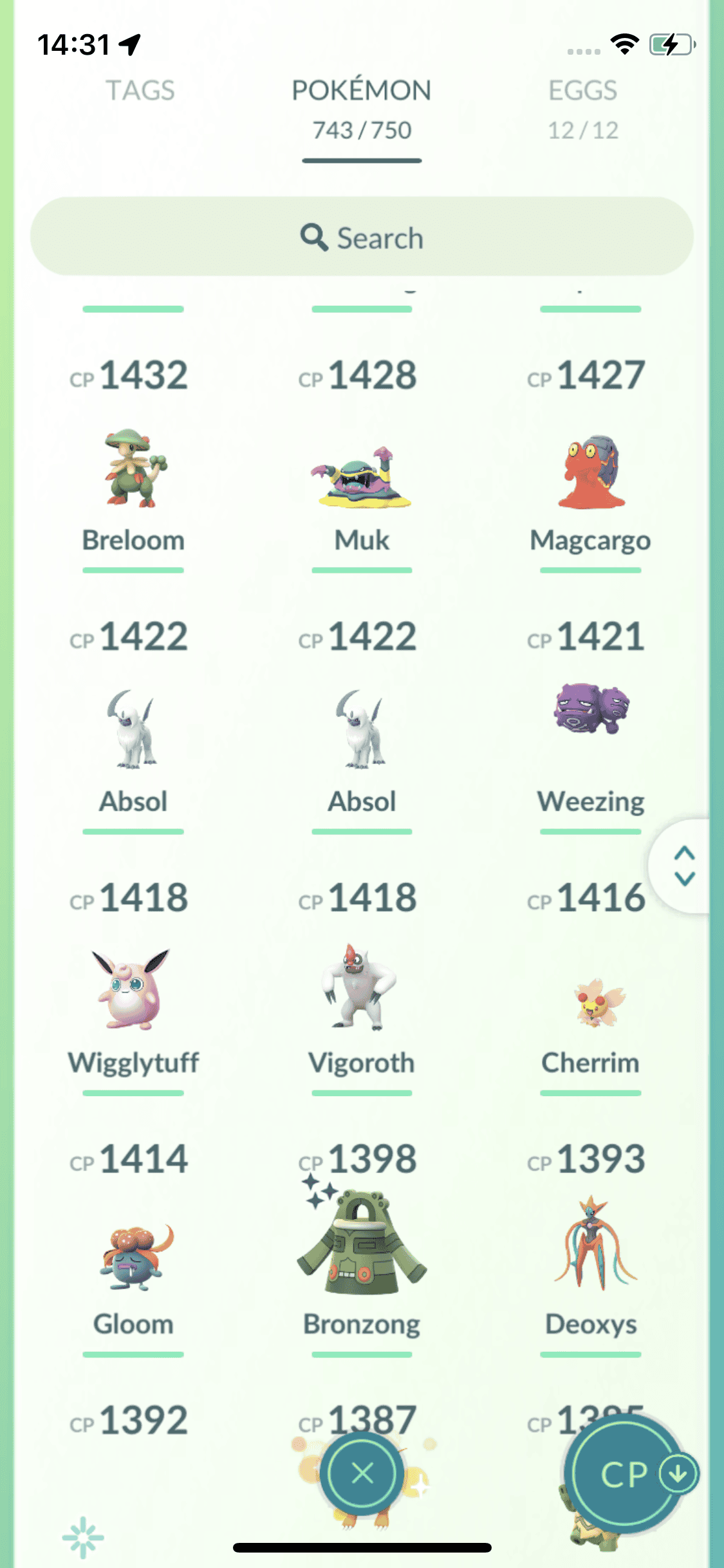
Task: Tap the fast scroll arrows handle
Action: click(x=684, y=865)
